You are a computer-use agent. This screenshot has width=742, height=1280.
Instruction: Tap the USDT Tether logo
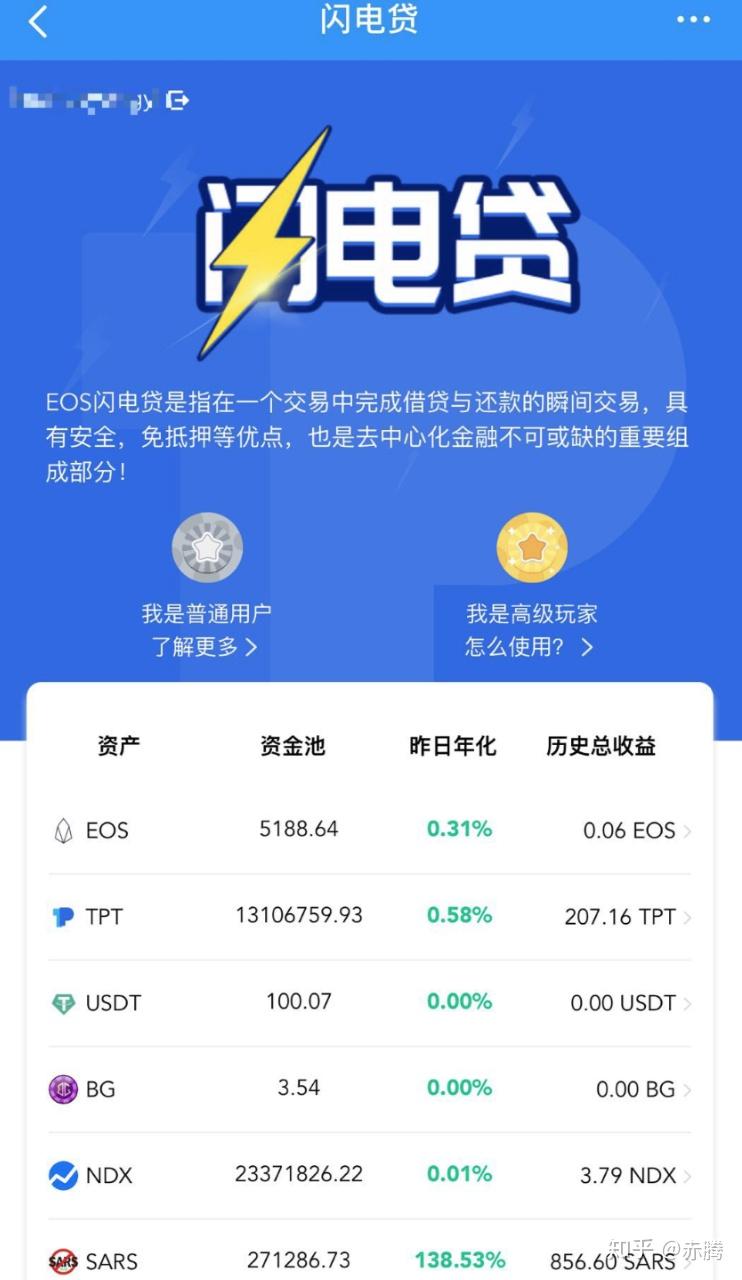tap(62, 1002)
